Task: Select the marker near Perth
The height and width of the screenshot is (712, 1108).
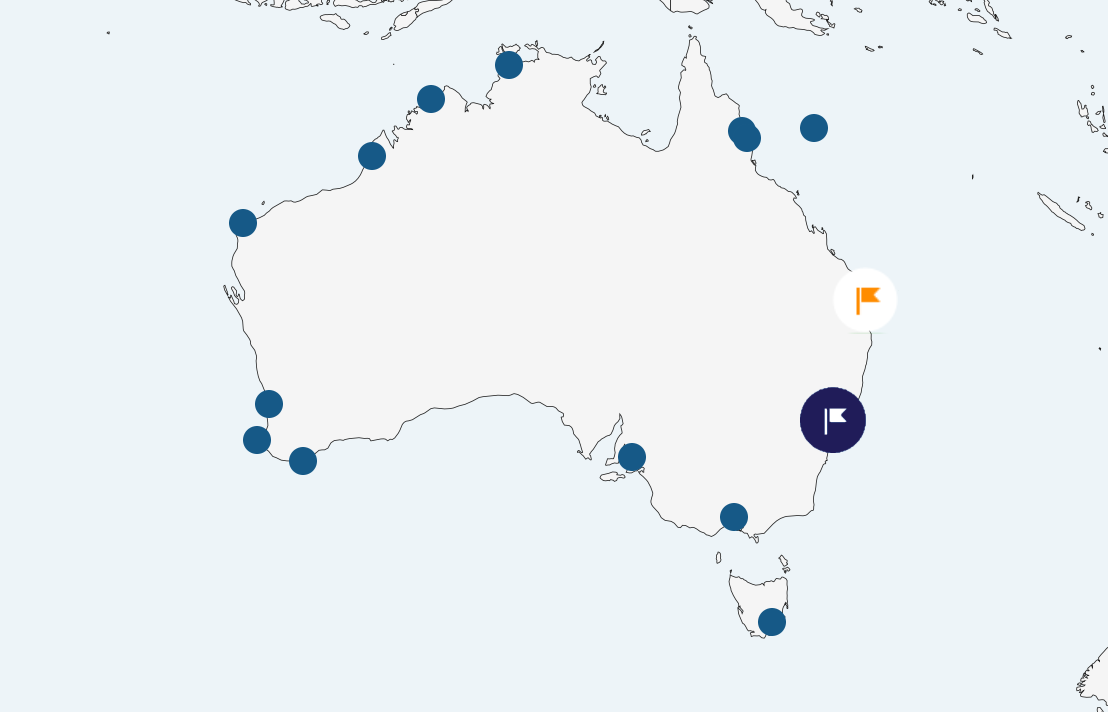Action: click(269, 404)
